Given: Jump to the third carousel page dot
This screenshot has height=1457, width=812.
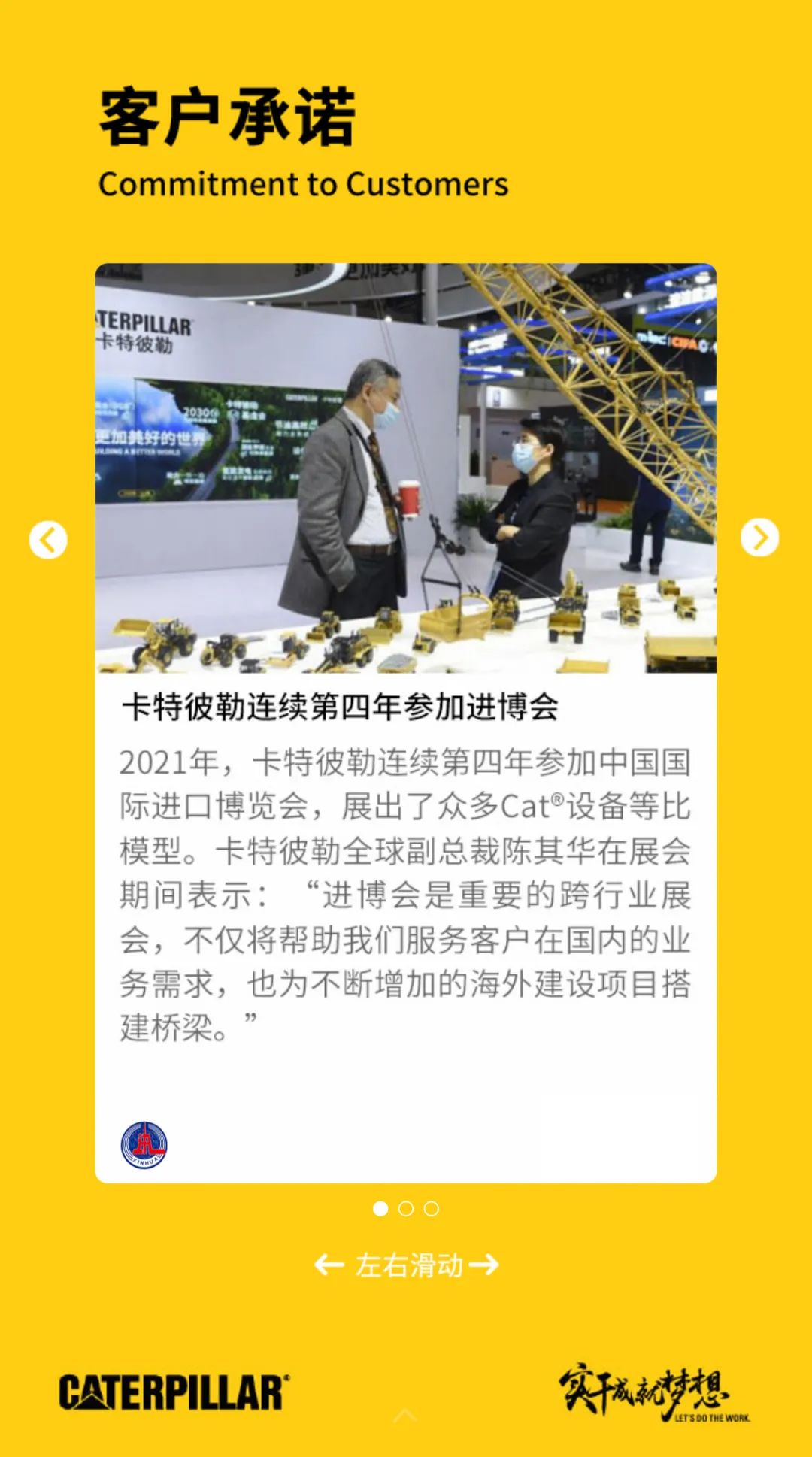Looking at the screenshot, I should pos(432,1208).
